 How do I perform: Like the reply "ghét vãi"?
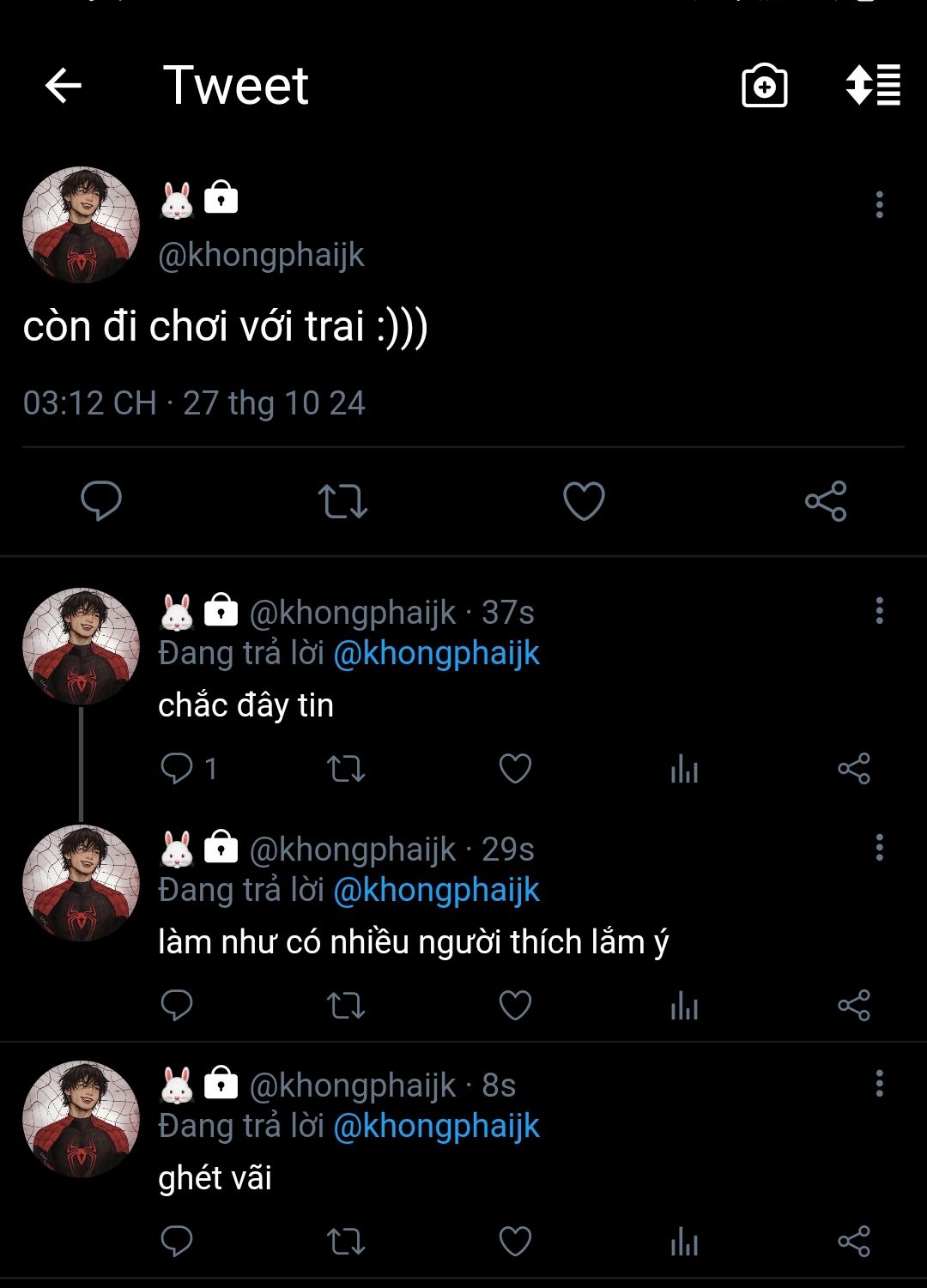pyautogui.click(x=515, y=1241)
